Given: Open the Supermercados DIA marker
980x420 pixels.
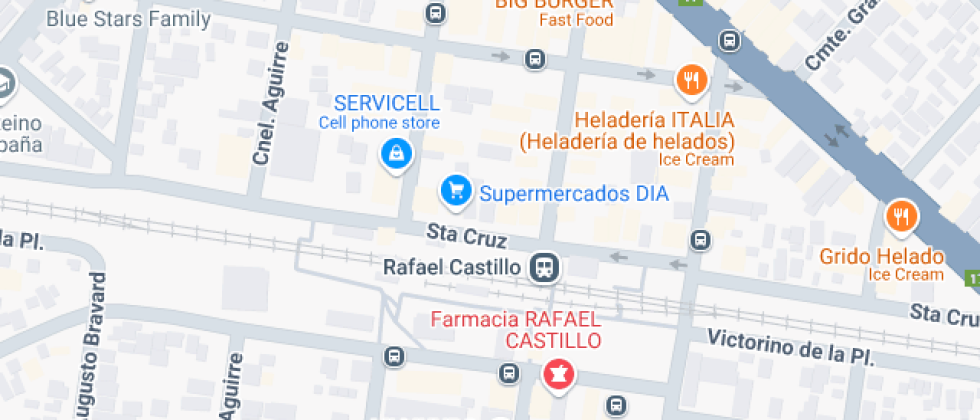Looking at the screenshot, I should pos(456,189).
